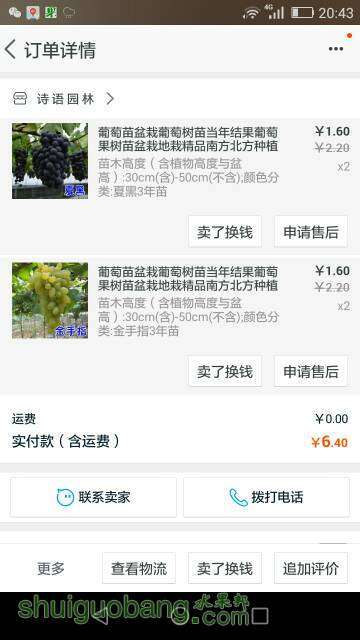This screenshot has height=640, width=360.
Task: Tap 申请售后 for the 夏黑 item
Action: (311, 232)
